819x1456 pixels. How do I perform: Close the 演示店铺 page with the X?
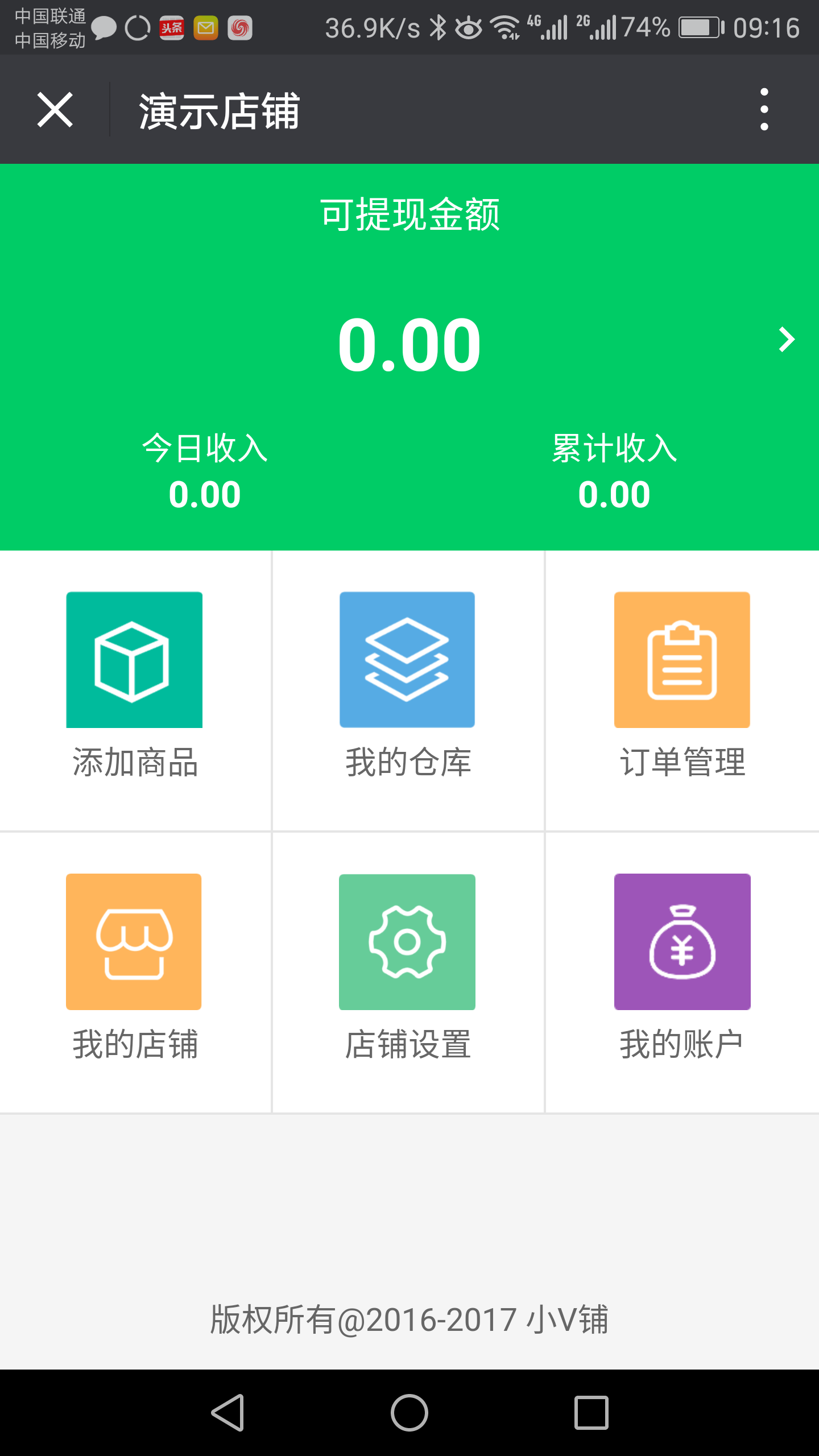(55, 110)
